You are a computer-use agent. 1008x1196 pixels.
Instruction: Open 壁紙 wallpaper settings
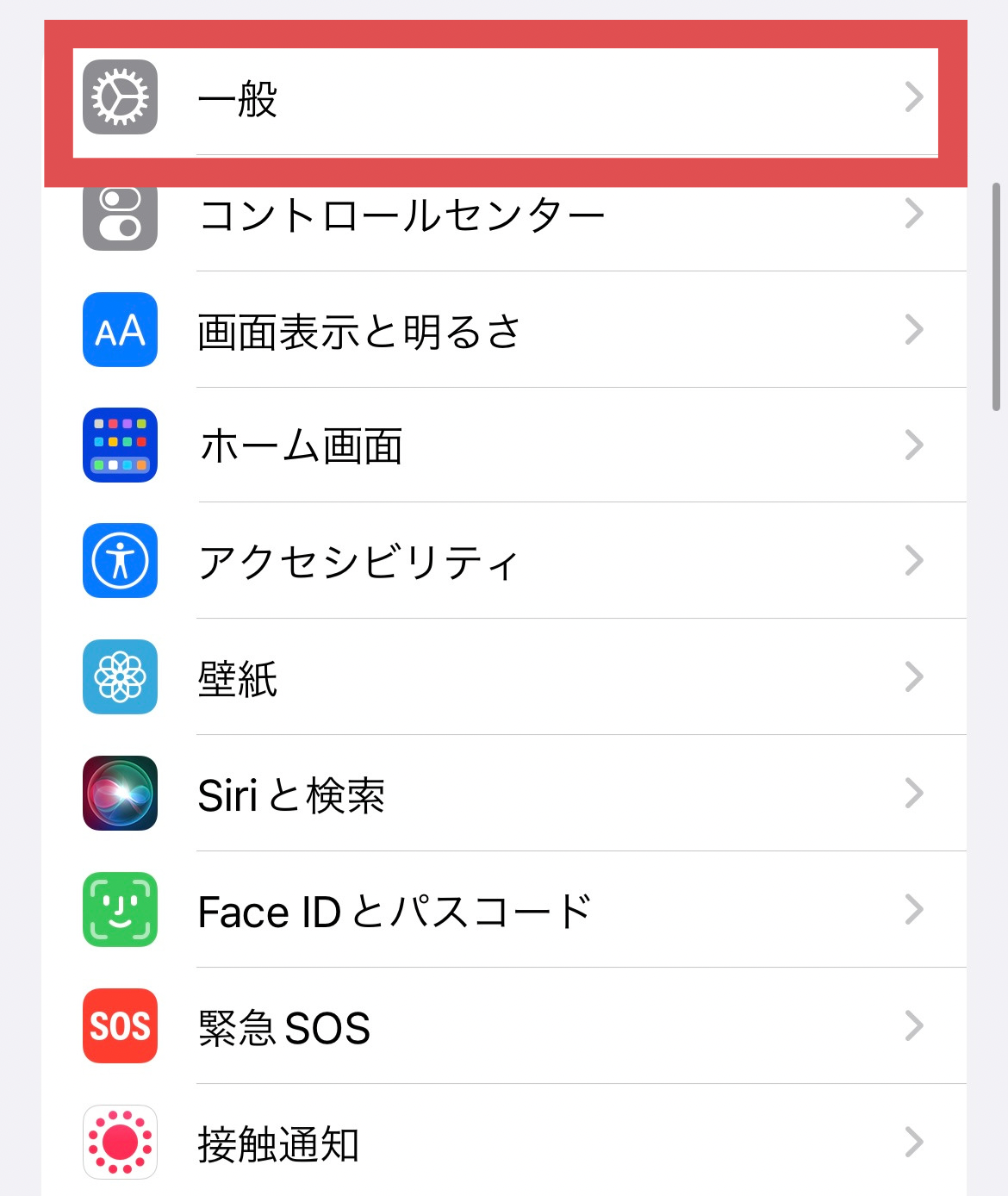click(x=504, y=677)
